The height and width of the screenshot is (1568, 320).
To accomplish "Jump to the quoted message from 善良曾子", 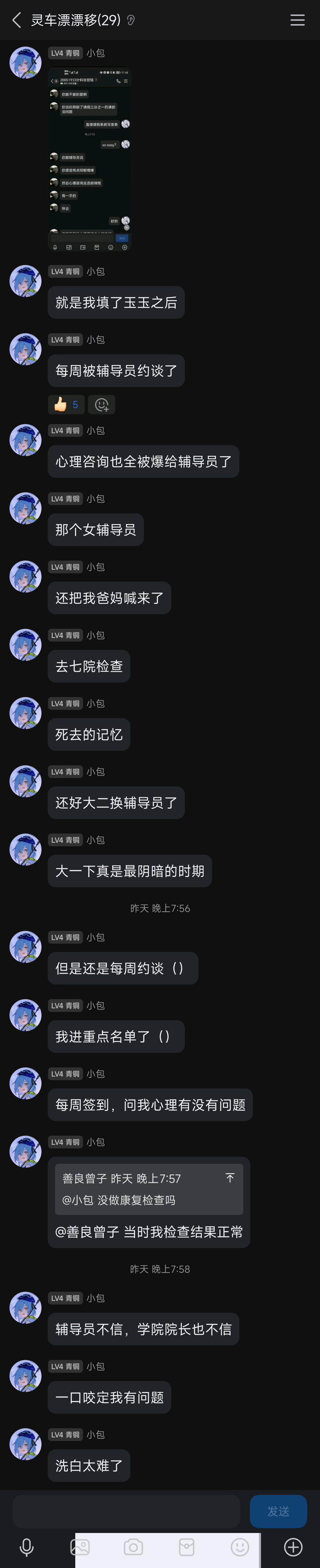I will 230,1178.
